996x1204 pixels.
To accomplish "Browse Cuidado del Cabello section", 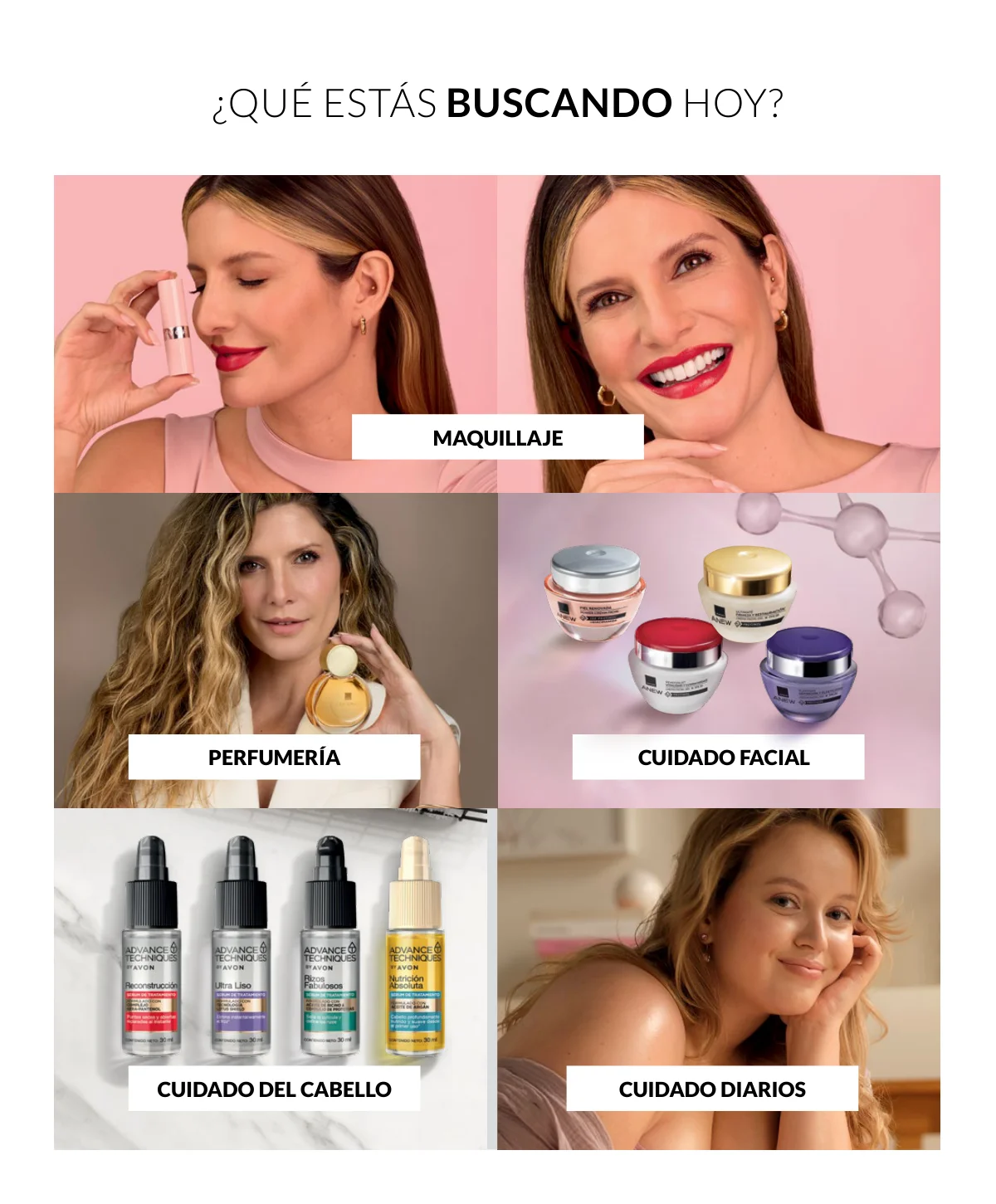I will [274, 1089].
